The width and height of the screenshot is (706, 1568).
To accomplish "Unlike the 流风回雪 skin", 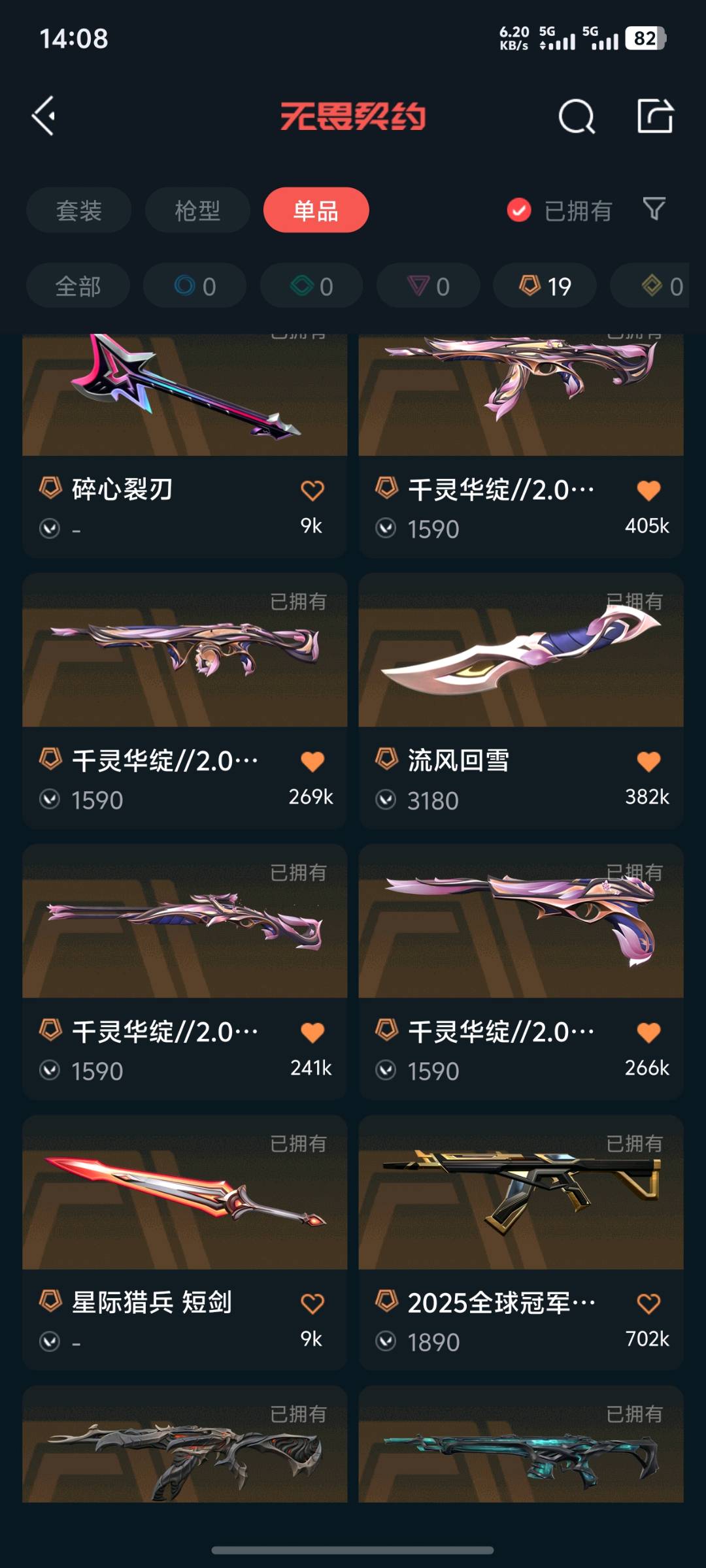I will [648, 761].
